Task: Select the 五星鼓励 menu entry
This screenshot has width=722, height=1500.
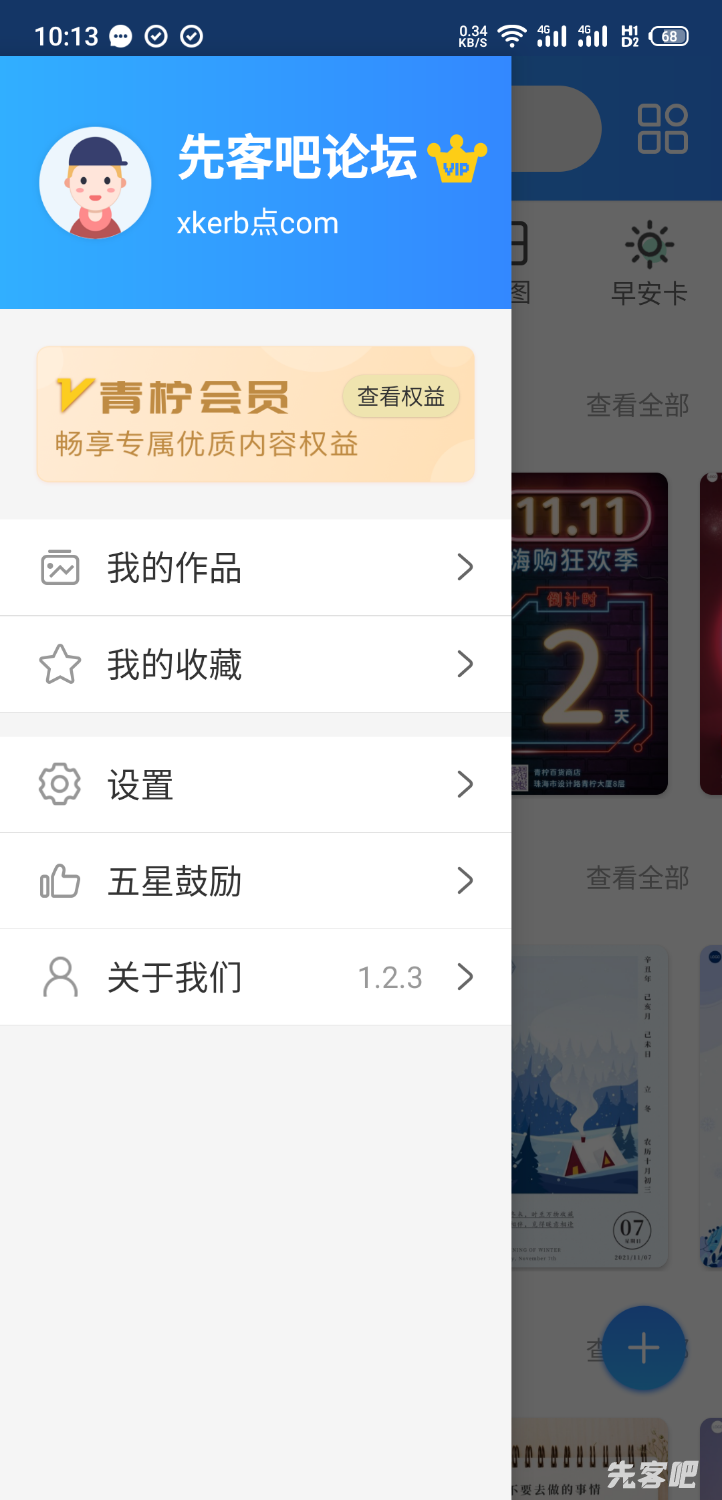Action: 177,880
